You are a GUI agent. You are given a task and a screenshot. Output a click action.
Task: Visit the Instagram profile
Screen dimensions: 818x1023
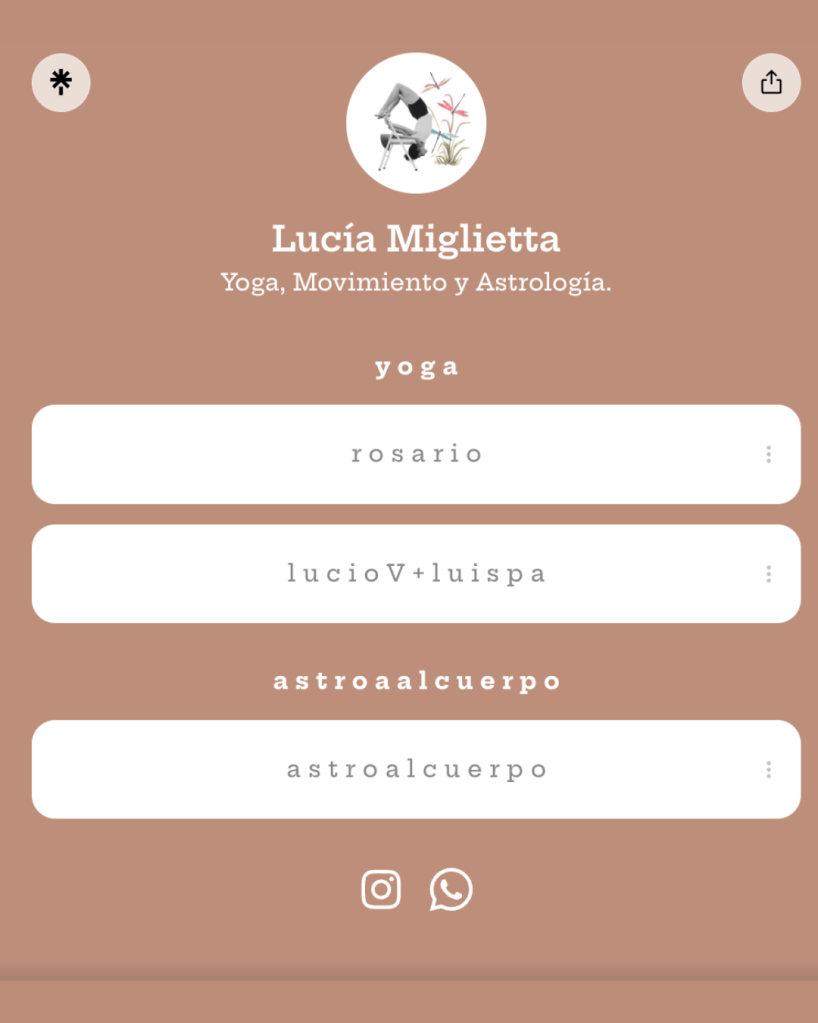(x=381, y=889)
